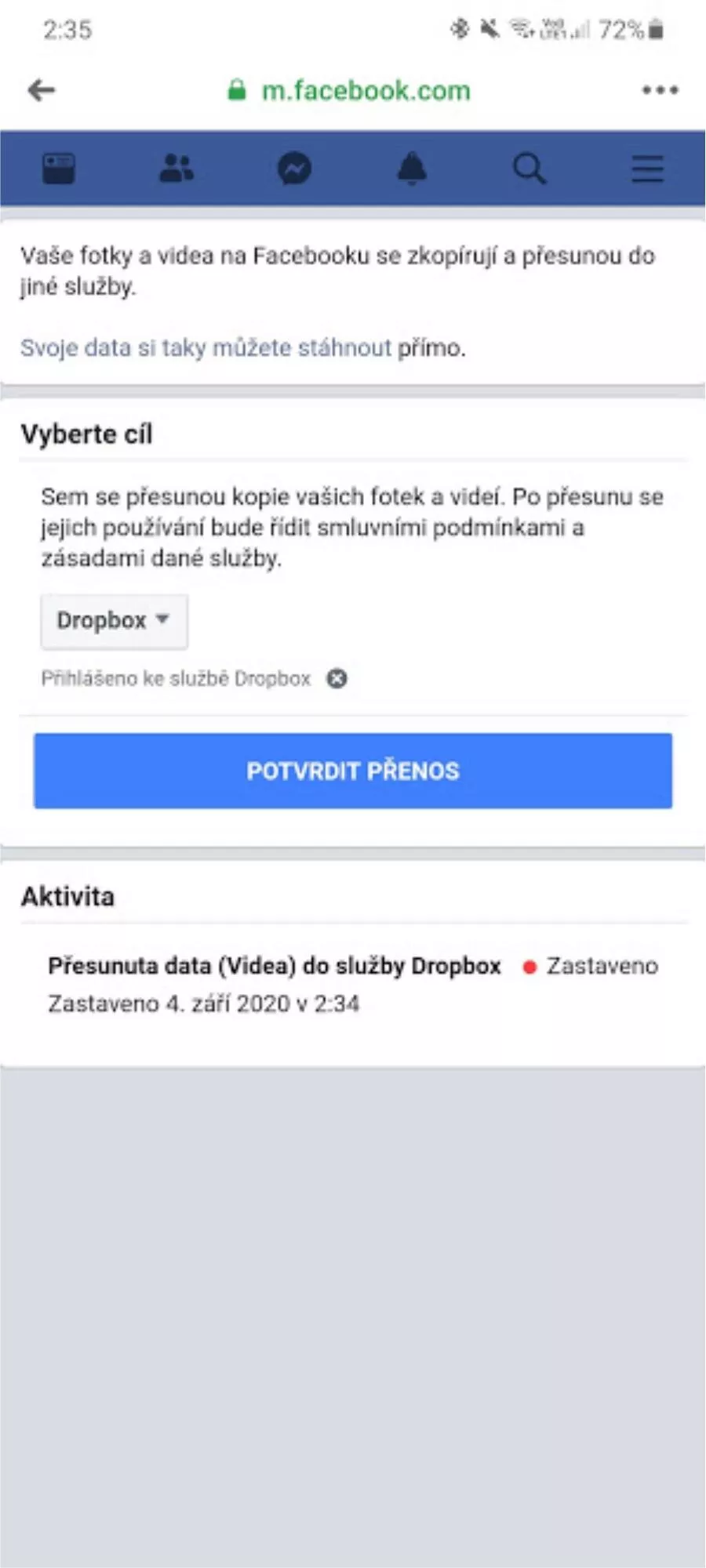Disconnect Dropbox using the x icon
This screenshot has width=706, height=1568.
[x=337, y=678]
